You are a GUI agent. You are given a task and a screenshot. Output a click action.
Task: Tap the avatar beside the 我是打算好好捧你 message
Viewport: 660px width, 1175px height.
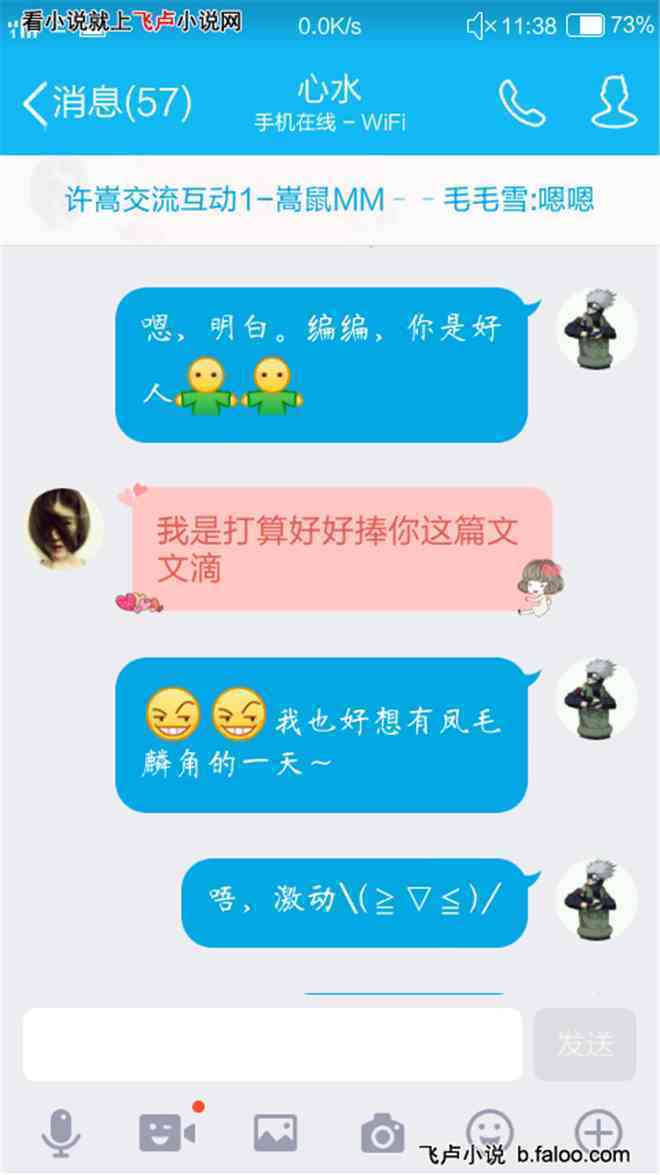click(x=64, y=528)
